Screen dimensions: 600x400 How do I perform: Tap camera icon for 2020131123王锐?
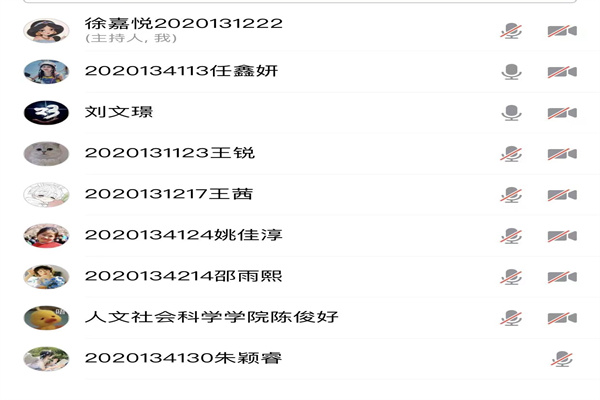pyautogui.click(x=562, y=153)
